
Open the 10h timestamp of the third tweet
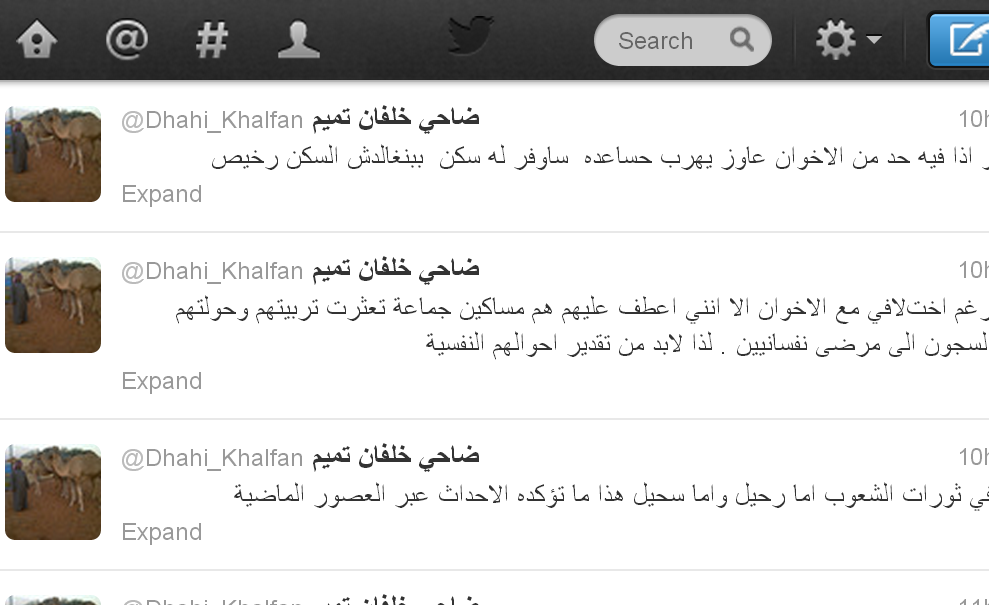(973, 457)
